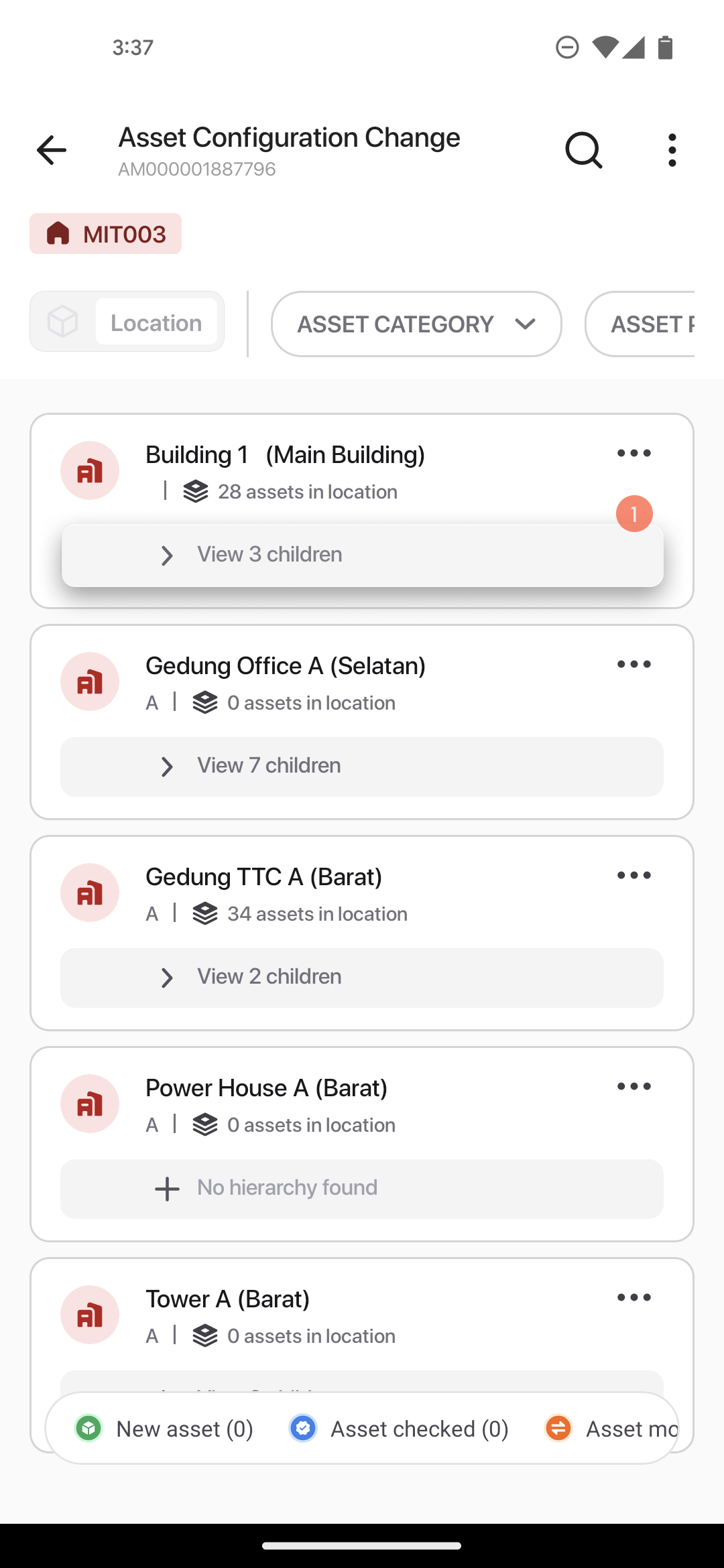Add hierarchy under Power House A (Barat)
Screen dimensions: 724x1568
(362, 1189)
